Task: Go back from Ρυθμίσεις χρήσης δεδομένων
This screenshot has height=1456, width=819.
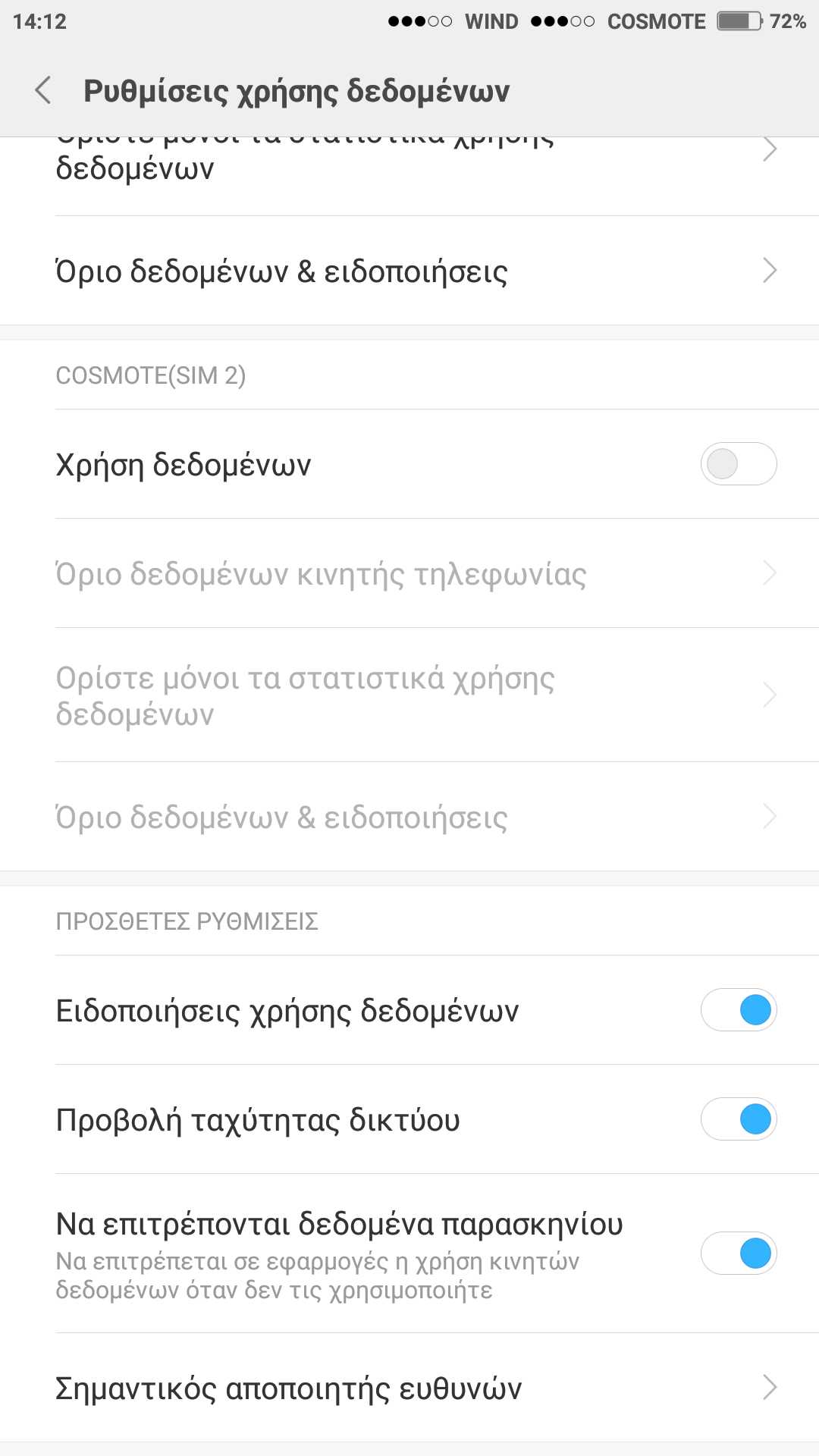Action: click(44, 90)
